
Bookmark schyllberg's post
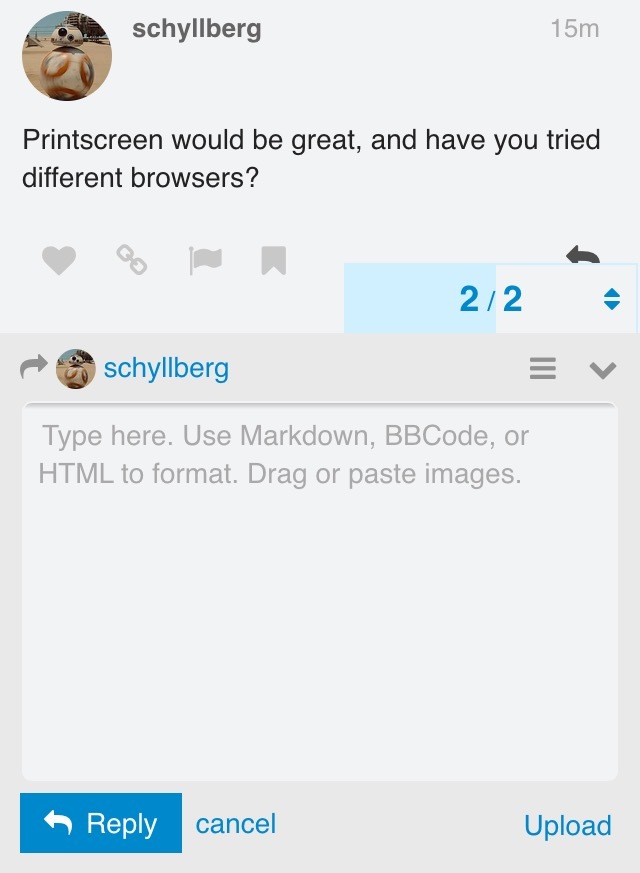[x=273, y=261]
